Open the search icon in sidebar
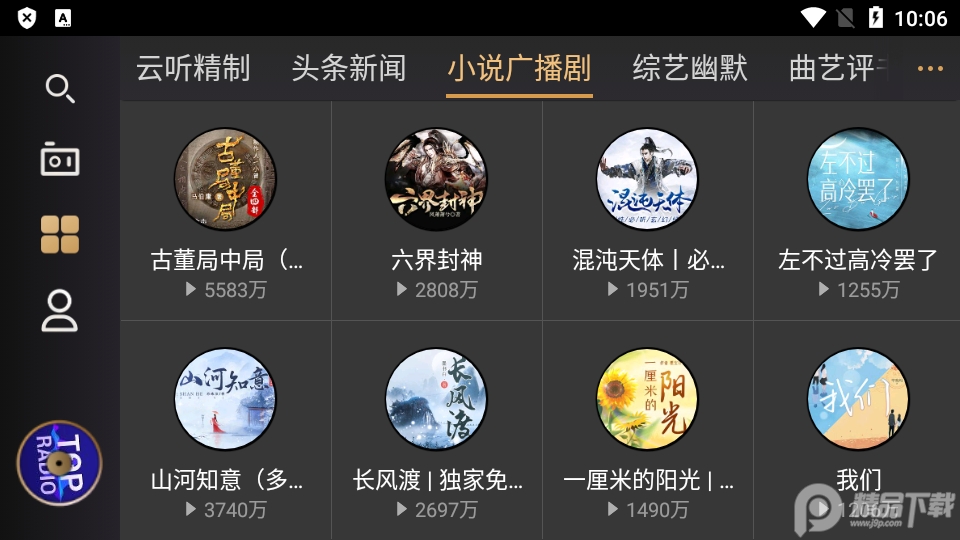The width and height of the screenshot is (960, 540). point(60,89)
